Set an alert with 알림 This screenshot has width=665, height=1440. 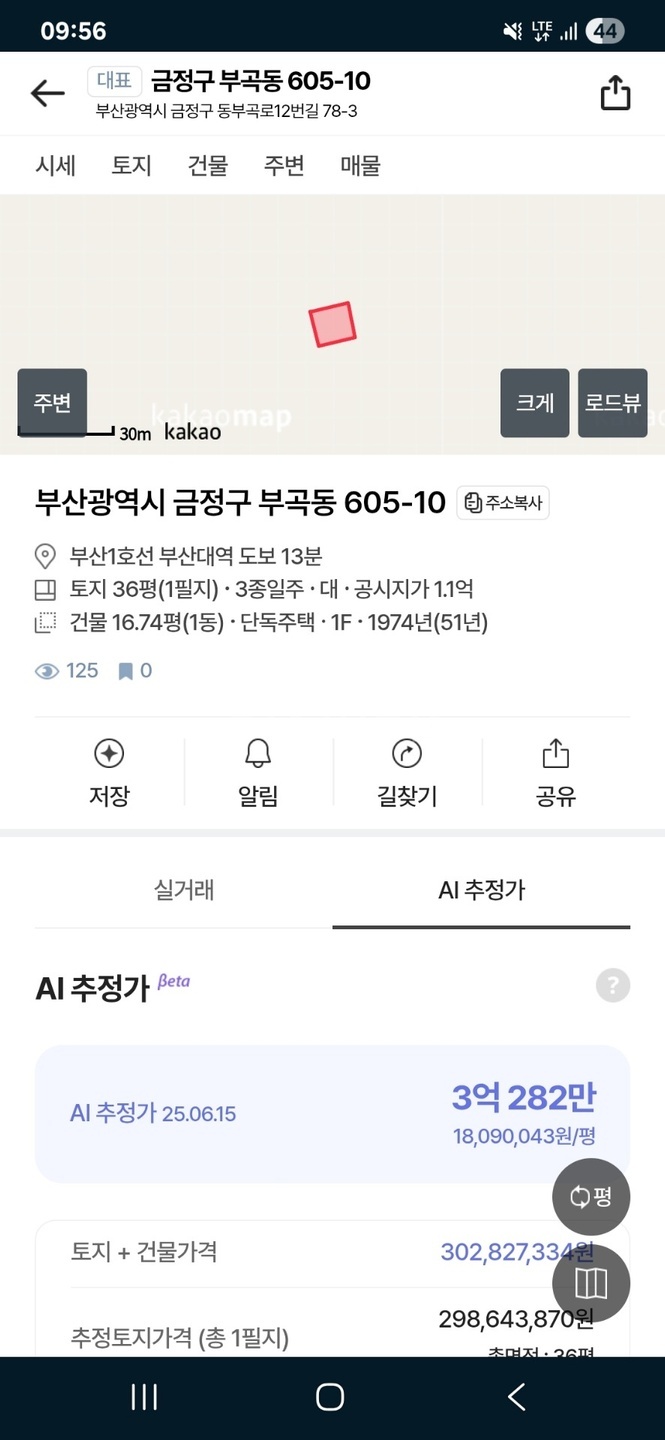tap(258, 773)
